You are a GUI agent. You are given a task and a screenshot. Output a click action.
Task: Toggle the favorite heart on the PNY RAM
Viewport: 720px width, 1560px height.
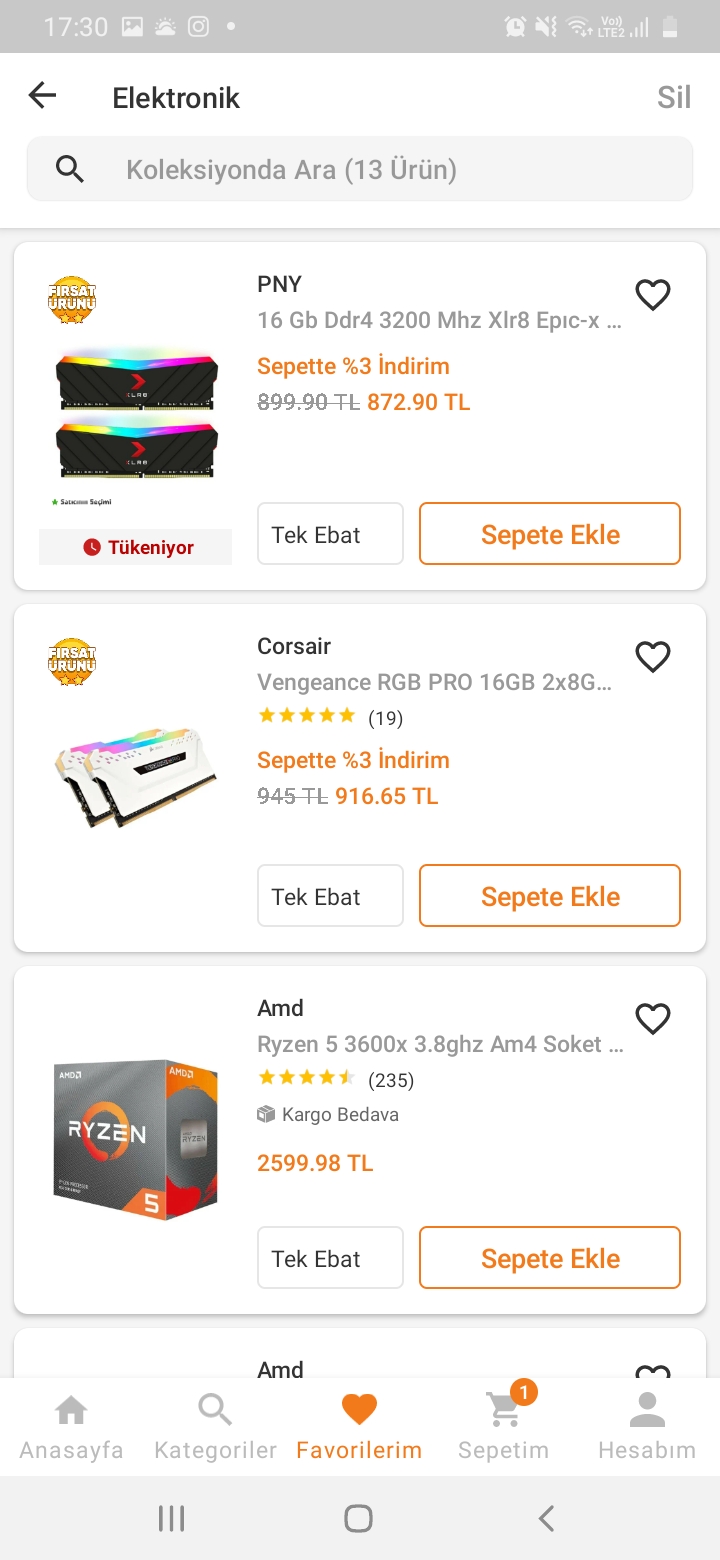[x=653, y=295]
